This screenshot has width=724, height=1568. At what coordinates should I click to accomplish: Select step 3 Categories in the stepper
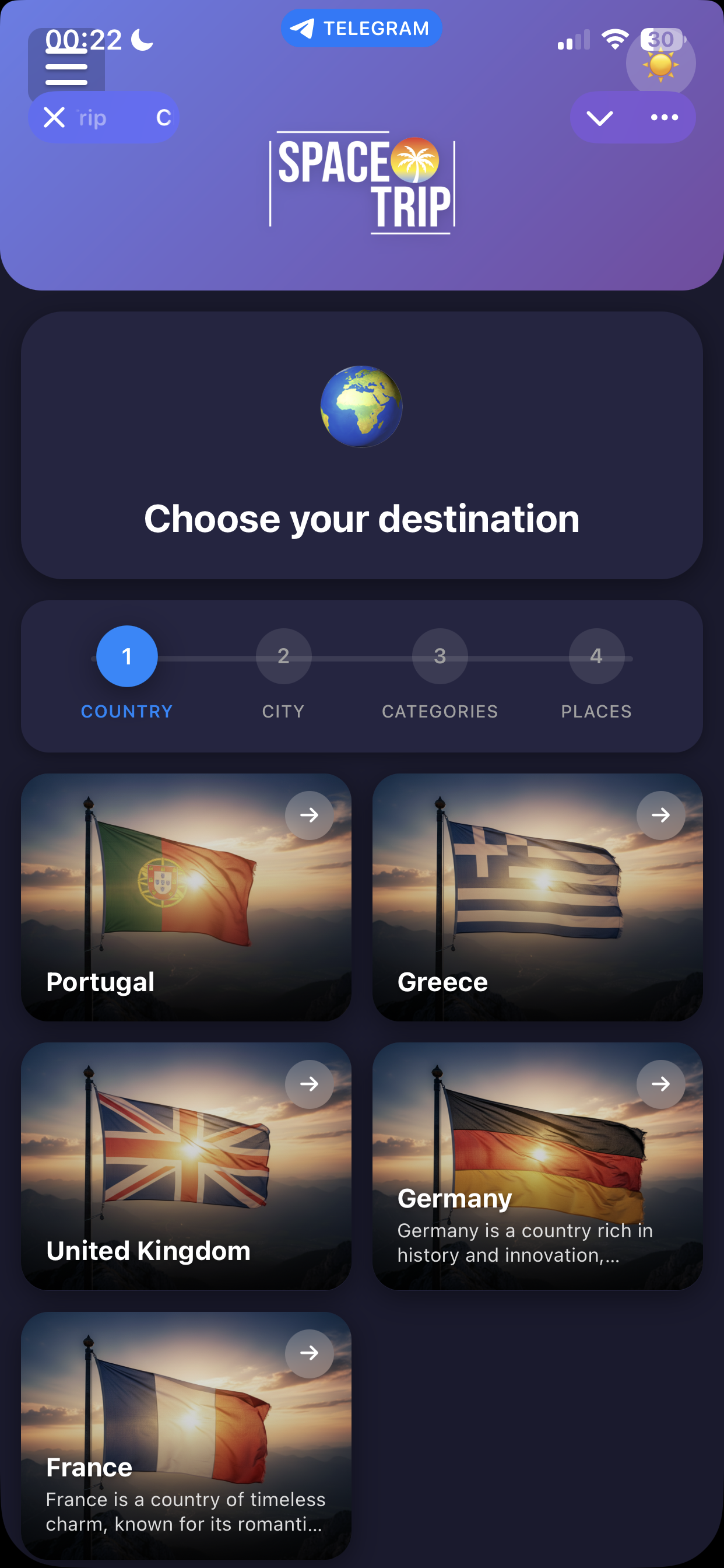(440, 656)
